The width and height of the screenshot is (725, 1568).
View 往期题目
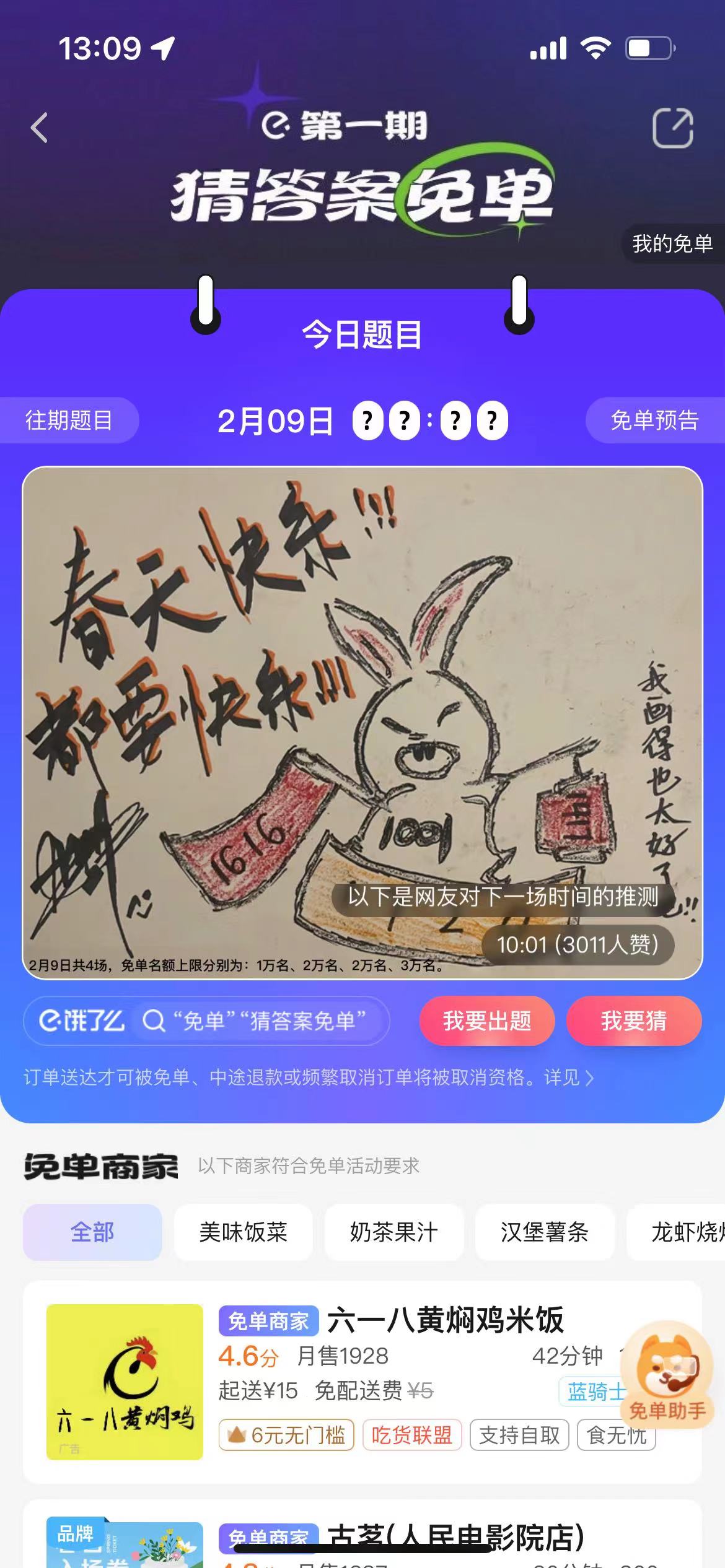(x=68, y=420)
